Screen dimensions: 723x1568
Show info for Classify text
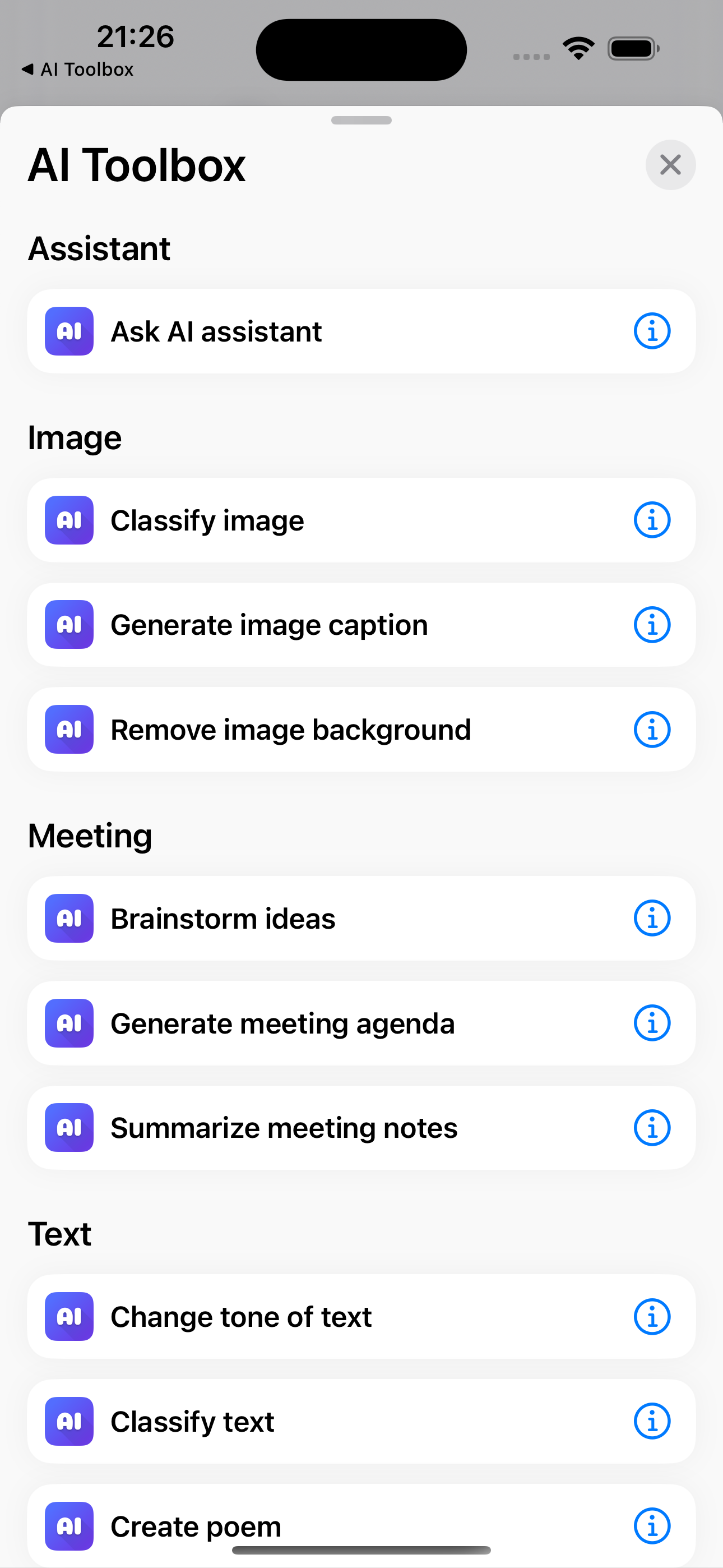point(652,1421)
